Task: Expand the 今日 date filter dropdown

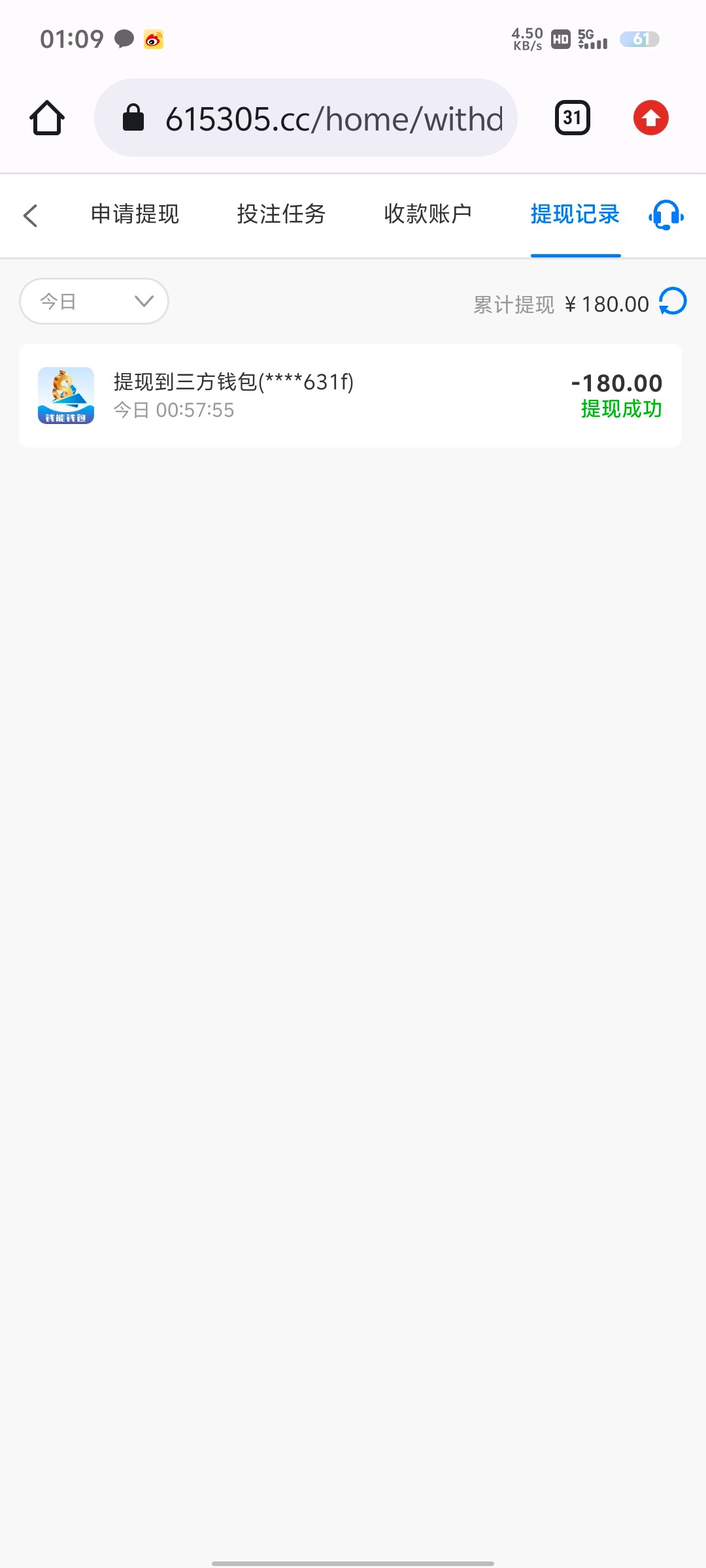Action: [94, 301]
